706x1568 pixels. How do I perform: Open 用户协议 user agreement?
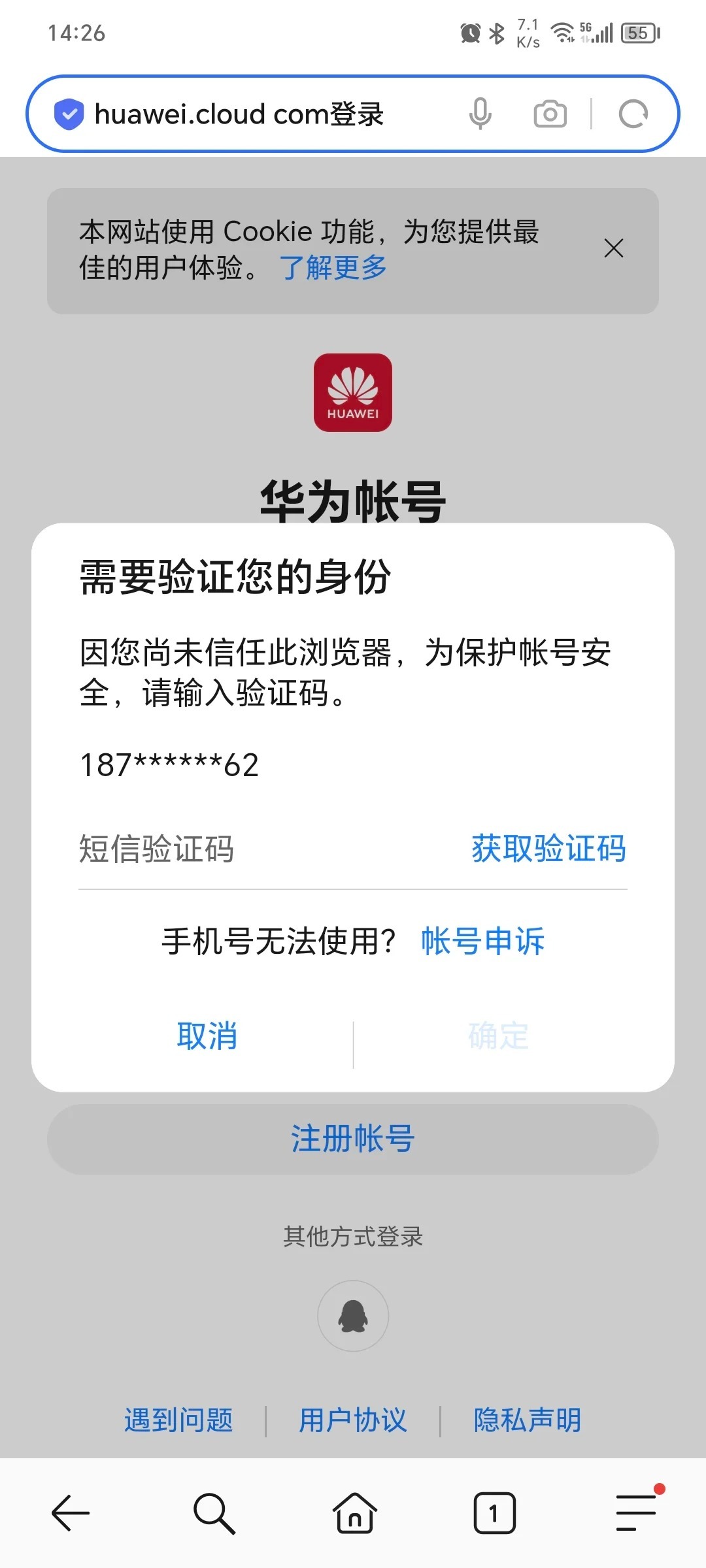(352, 1420)
